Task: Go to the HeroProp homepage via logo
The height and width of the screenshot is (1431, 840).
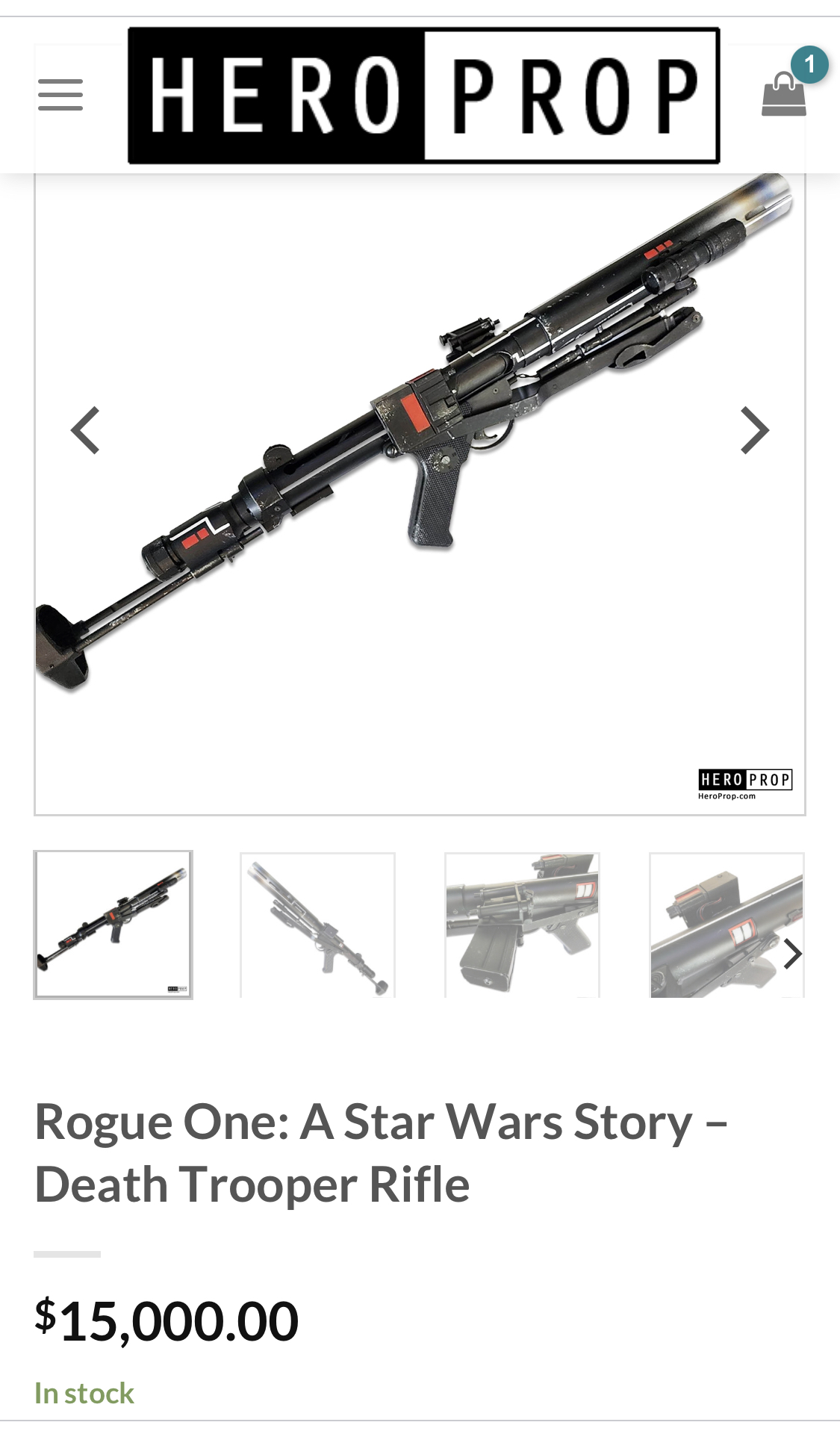Action: coord(423,96)
